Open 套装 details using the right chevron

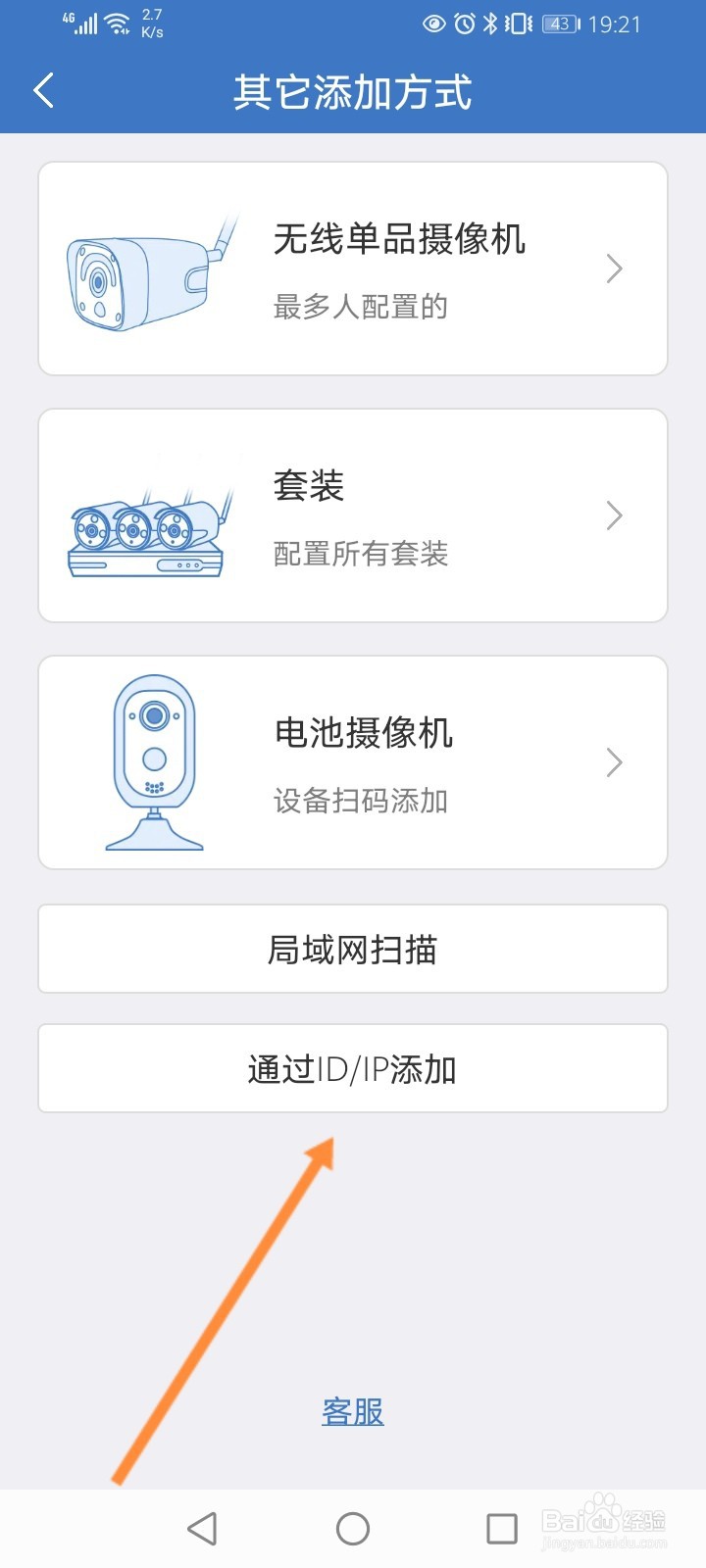pos(615,515)
